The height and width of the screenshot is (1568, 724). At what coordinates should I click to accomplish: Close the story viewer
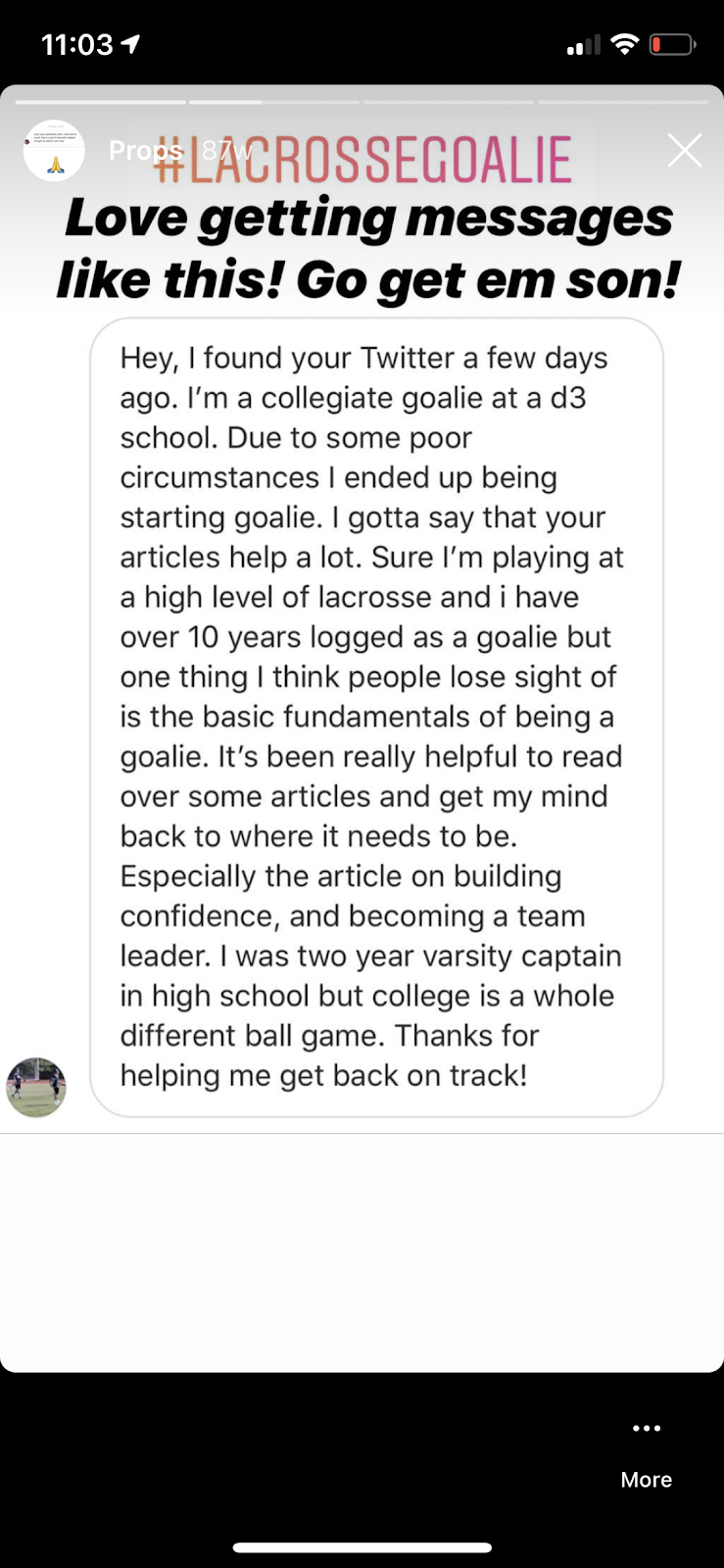(x=685, y=150)
